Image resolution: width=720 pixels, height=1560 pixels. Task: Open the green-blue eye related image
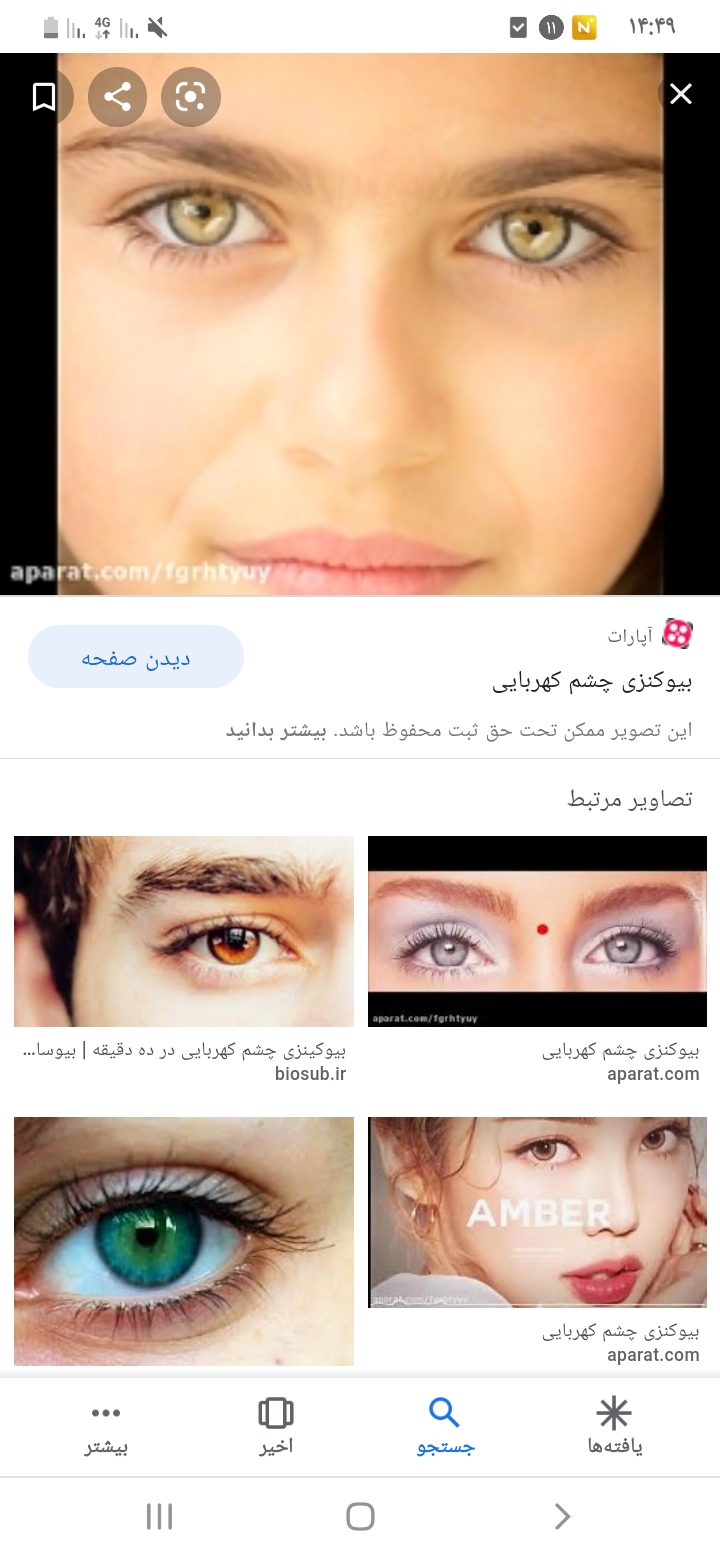tap(184, 1240)
